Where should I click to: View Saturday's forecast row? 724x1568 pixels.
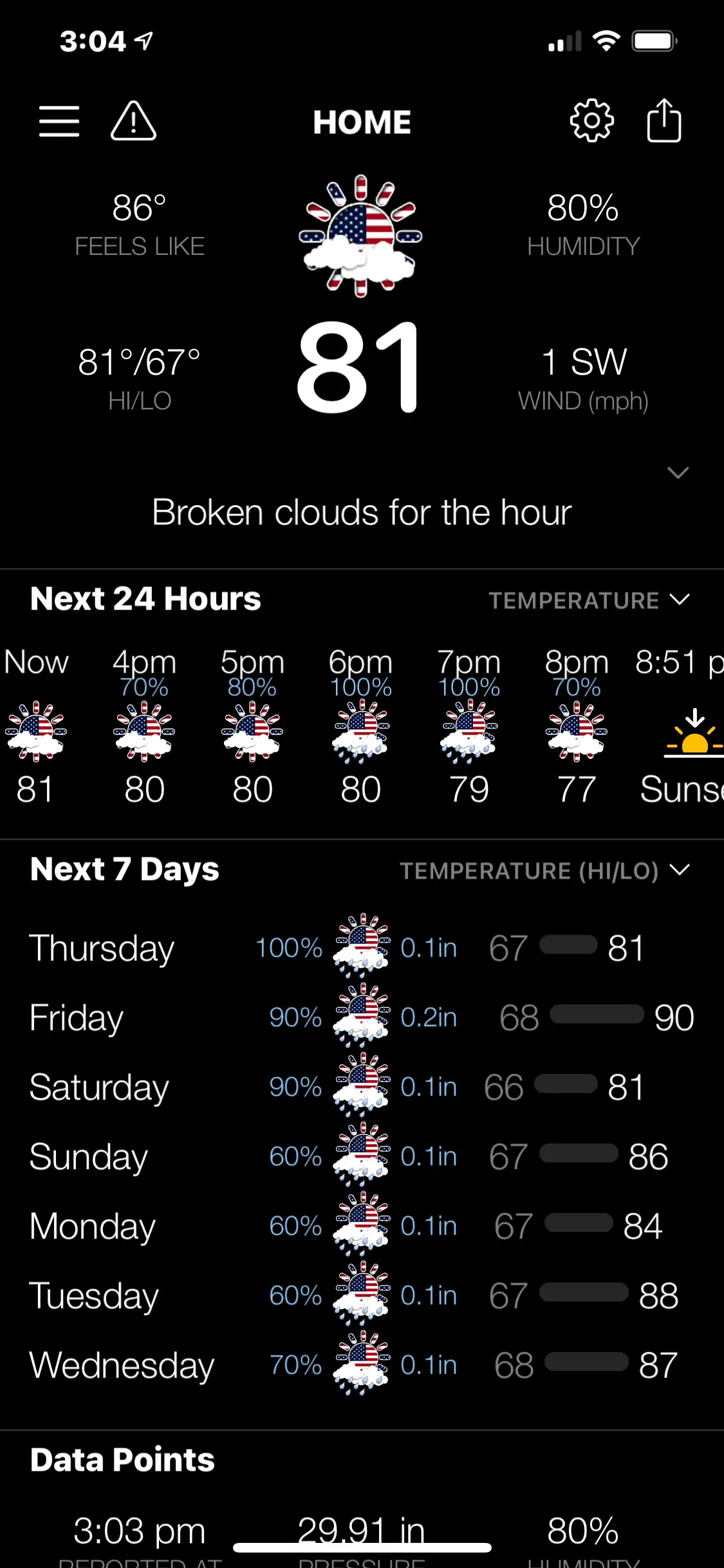[x=360, y=1087]
